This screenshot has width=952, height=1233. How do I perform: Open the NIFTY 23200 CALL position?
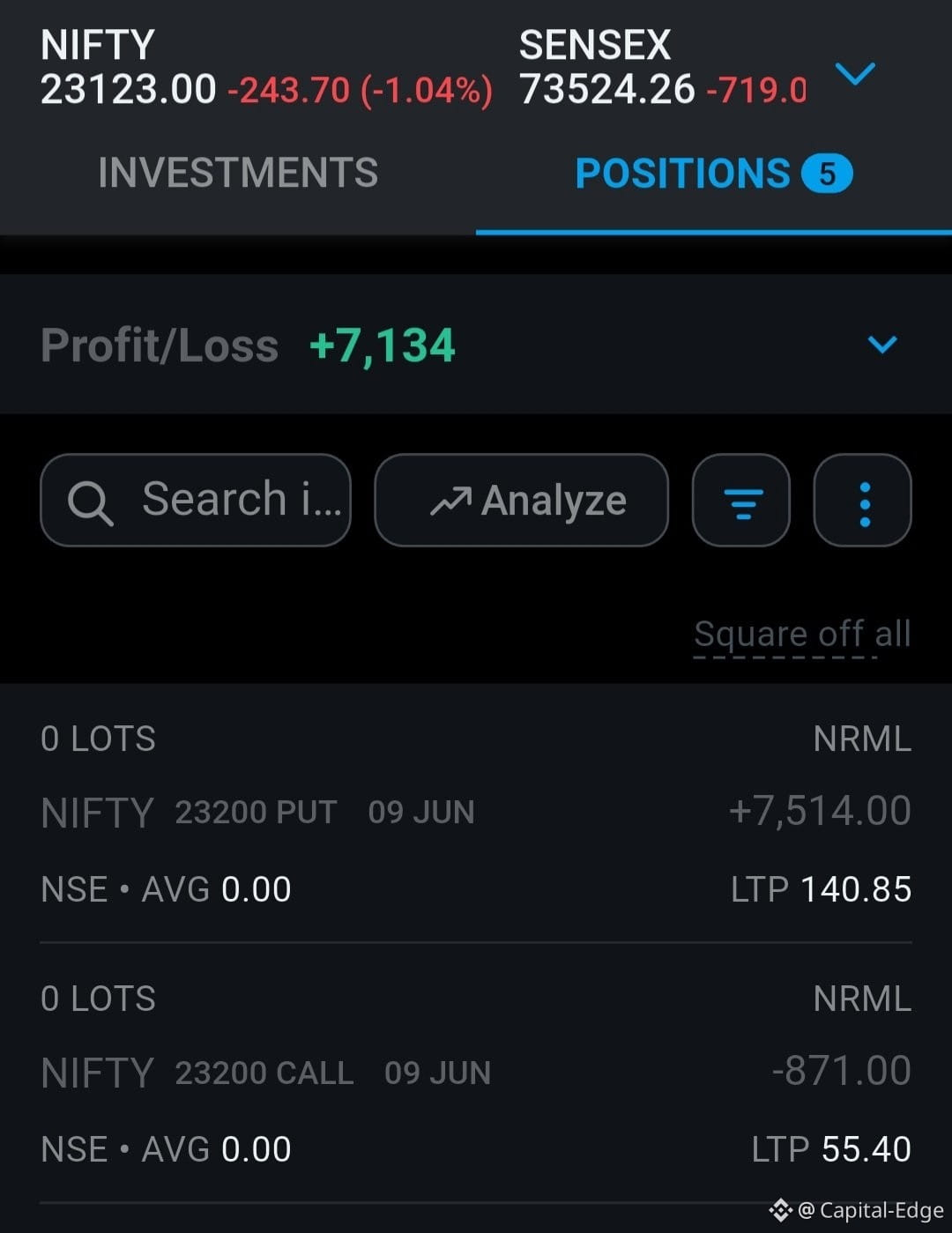pos(476,1073)
